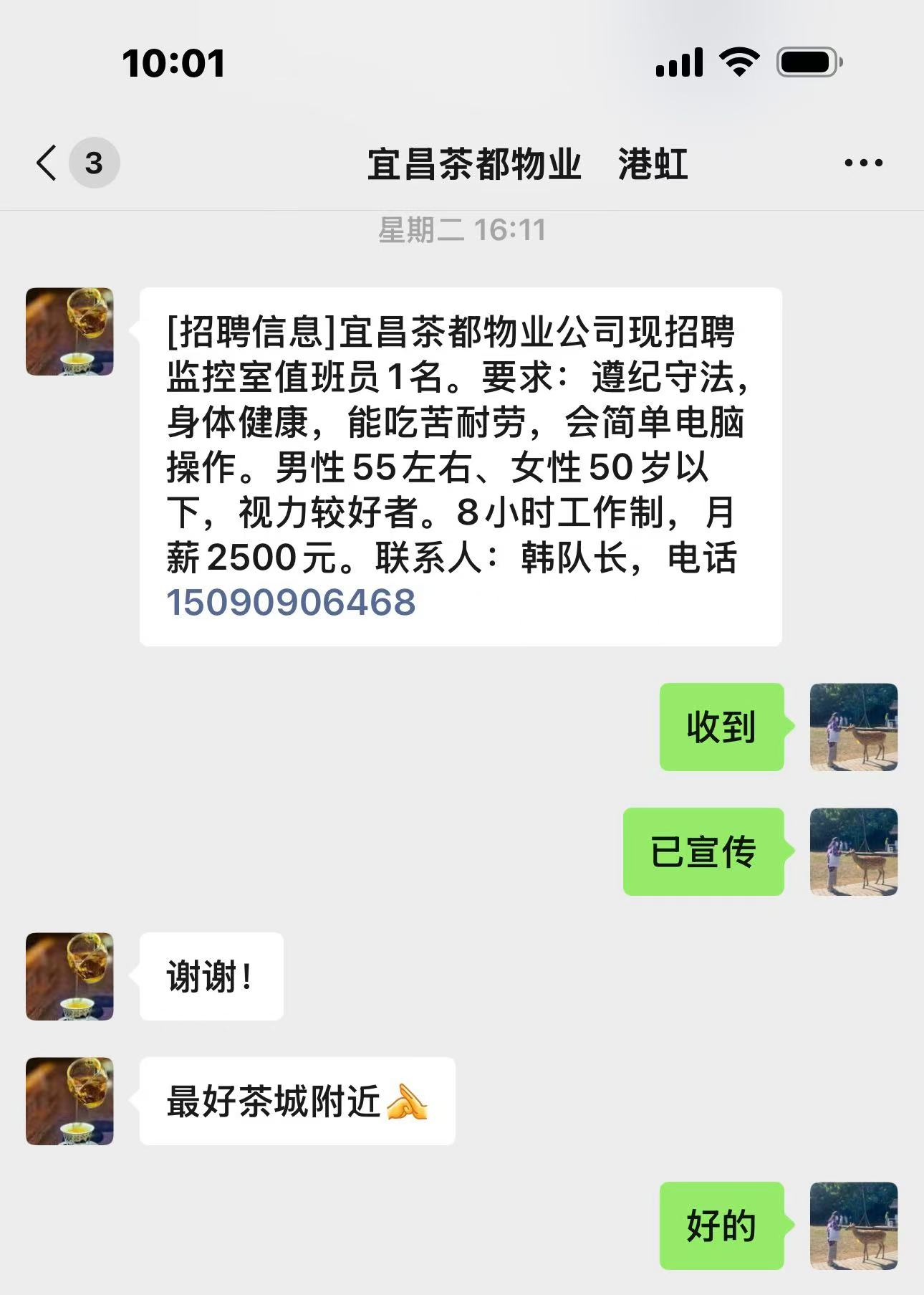924x1295 pixels.
Task: Open my avatar next to 已宣传
Action: pyautogui.click(x=853, y=851)
